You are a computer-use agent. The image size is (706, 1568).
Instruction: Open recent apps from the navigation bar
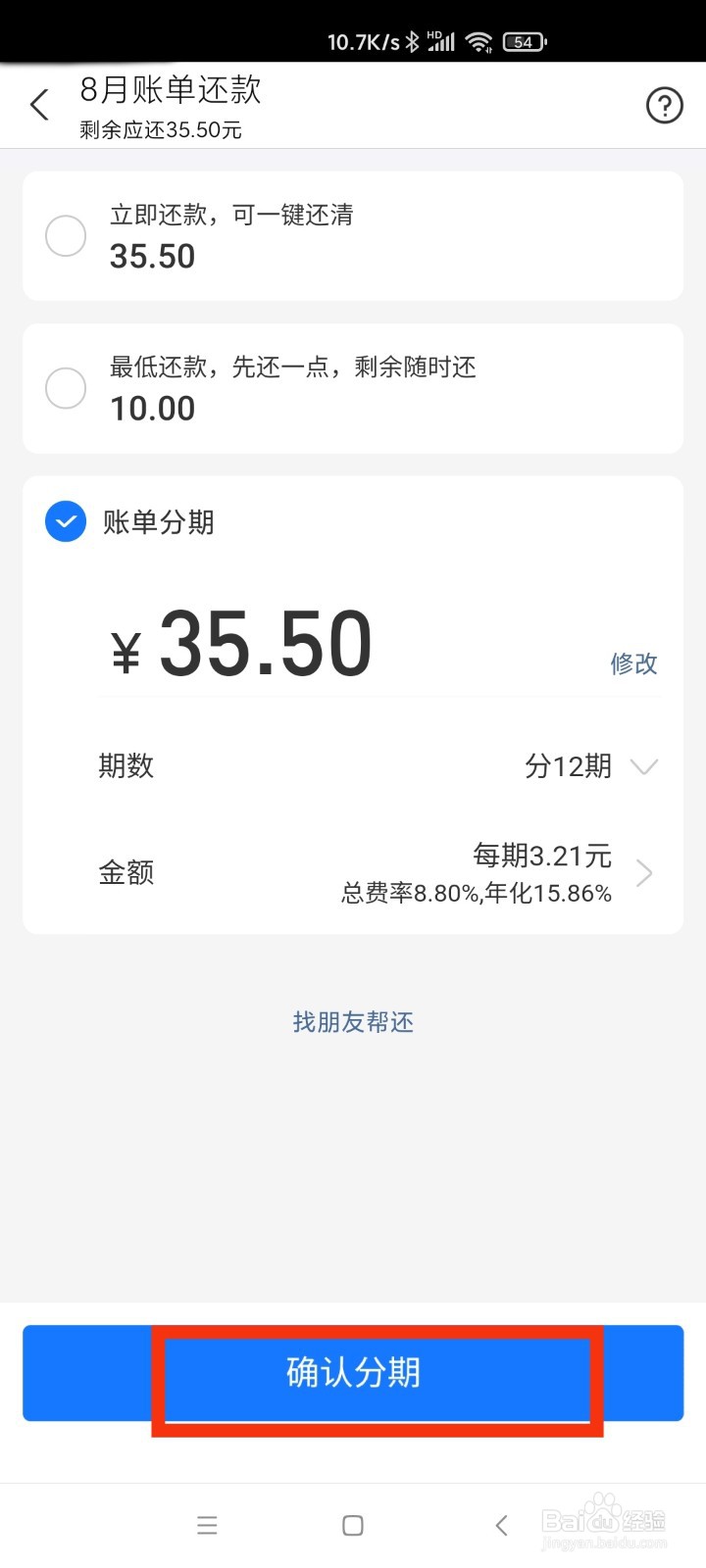point(207,1525)
